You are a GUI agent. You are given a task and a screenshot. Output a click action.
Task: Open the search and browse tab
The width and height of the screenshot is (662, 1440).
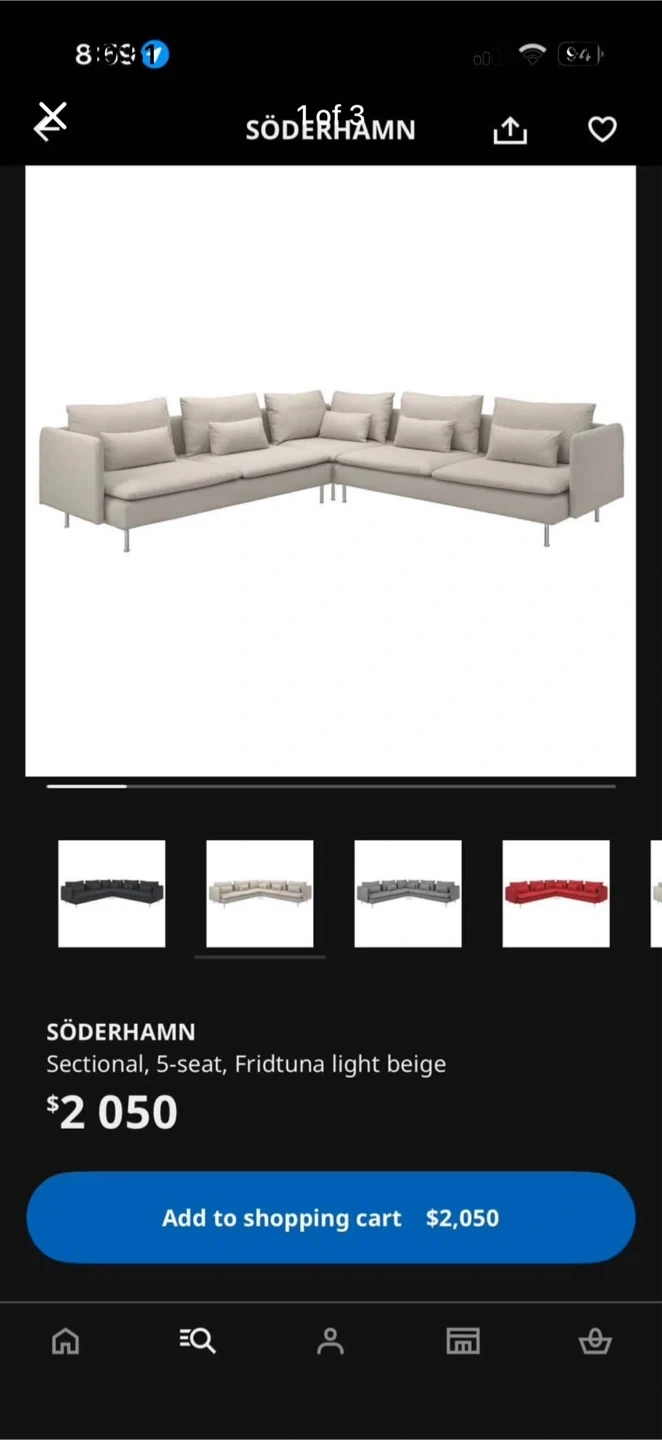point(198,1341)
